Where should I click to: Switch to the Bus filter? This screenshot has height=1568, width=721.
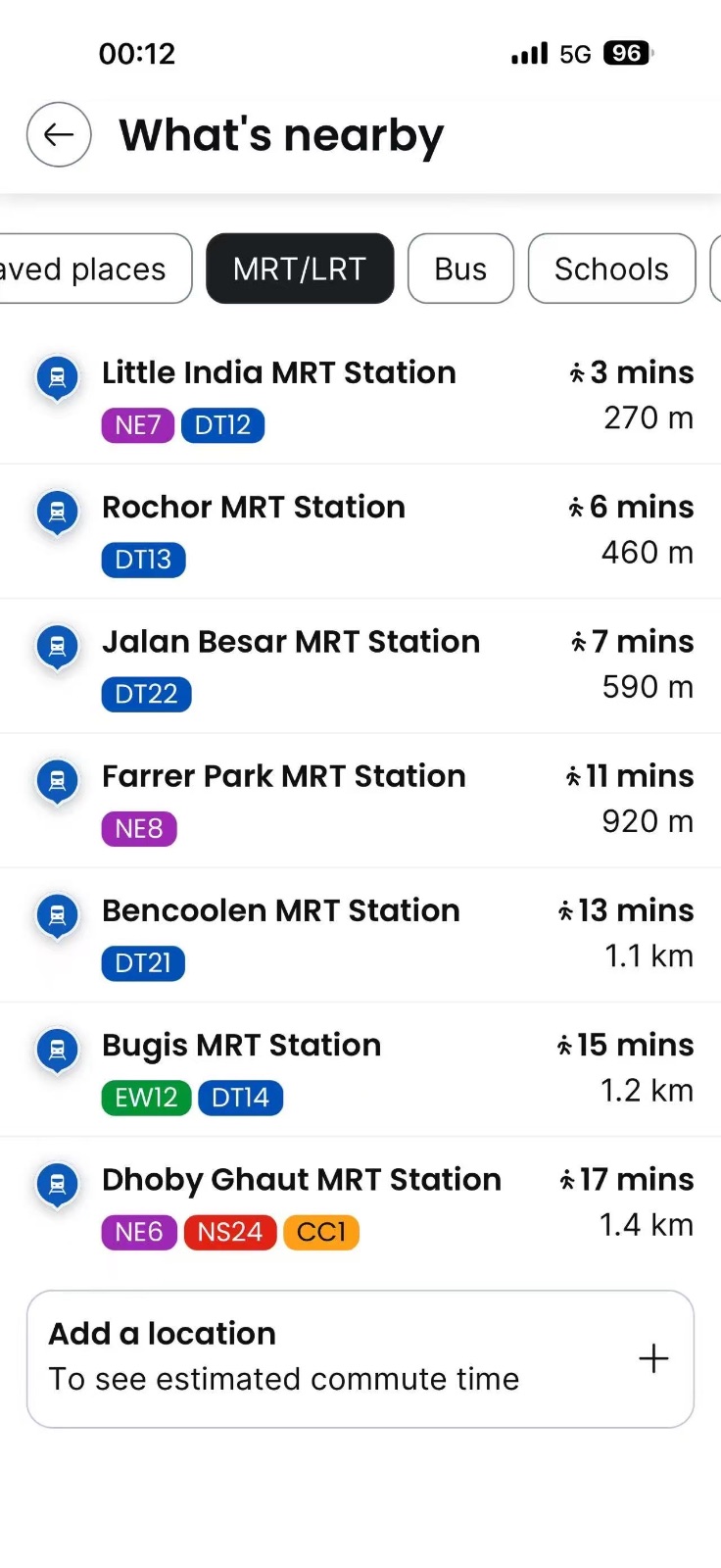click(460, 269)
